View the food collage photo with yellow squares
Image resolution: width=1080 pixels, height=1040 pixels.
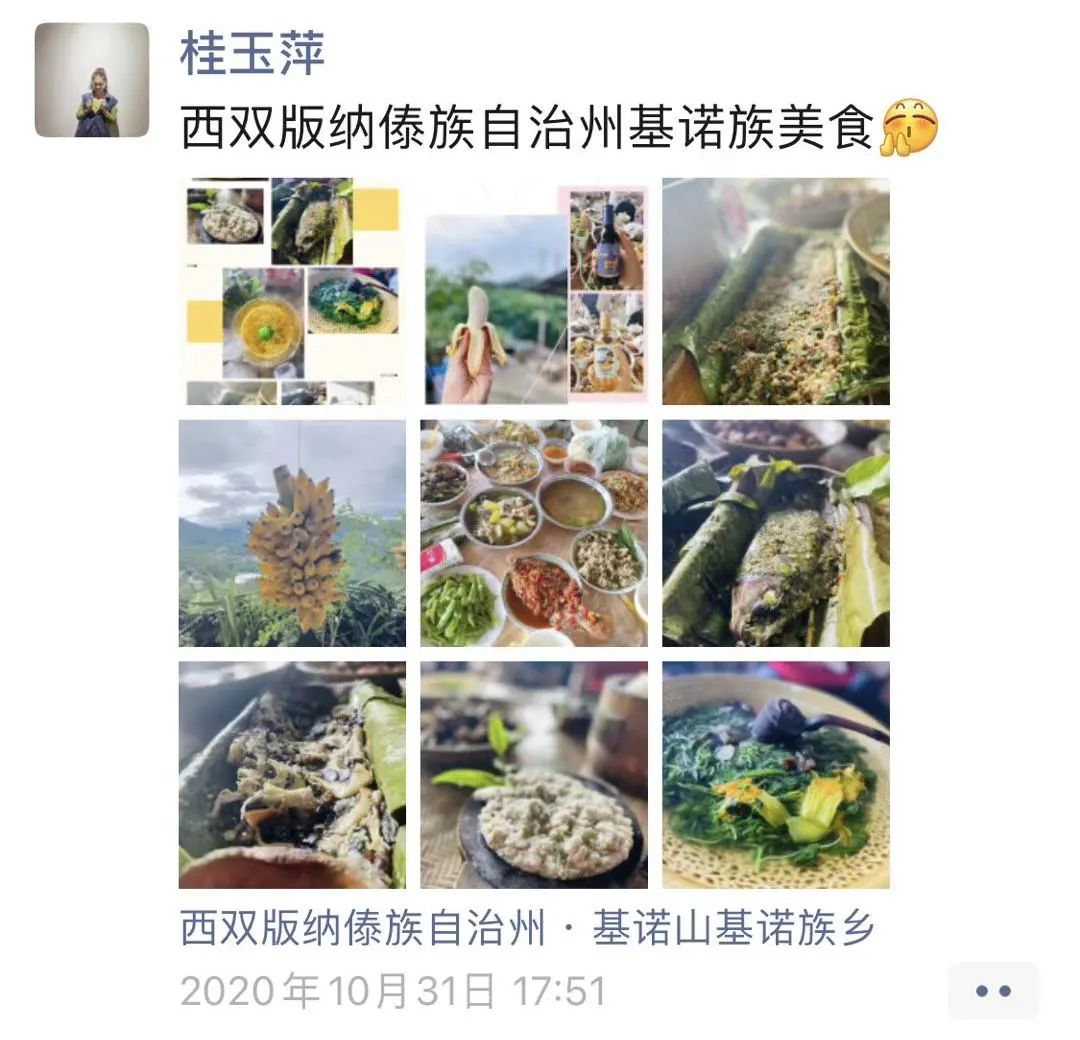point(292,291)
